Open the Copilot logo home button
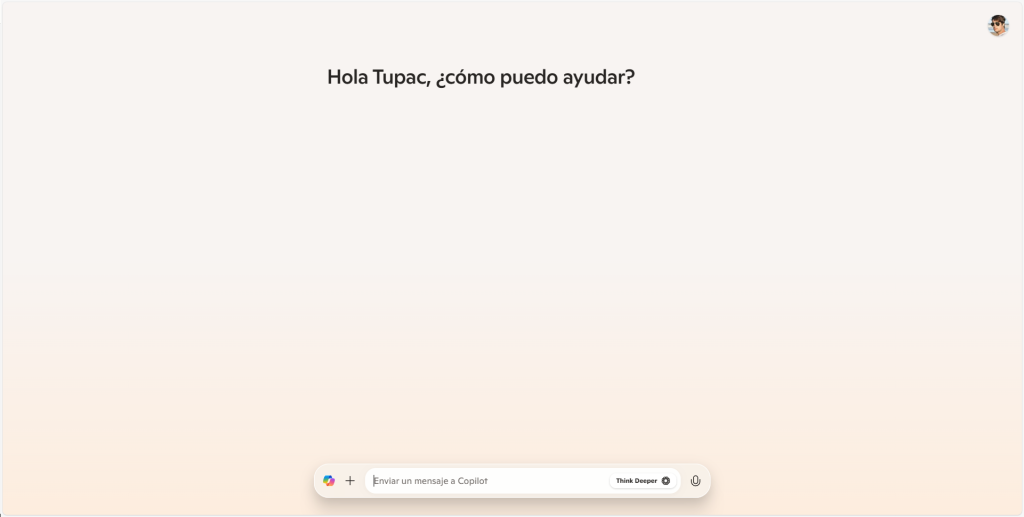This screenshot has height=517, width=1024. [x=329, y=481]
